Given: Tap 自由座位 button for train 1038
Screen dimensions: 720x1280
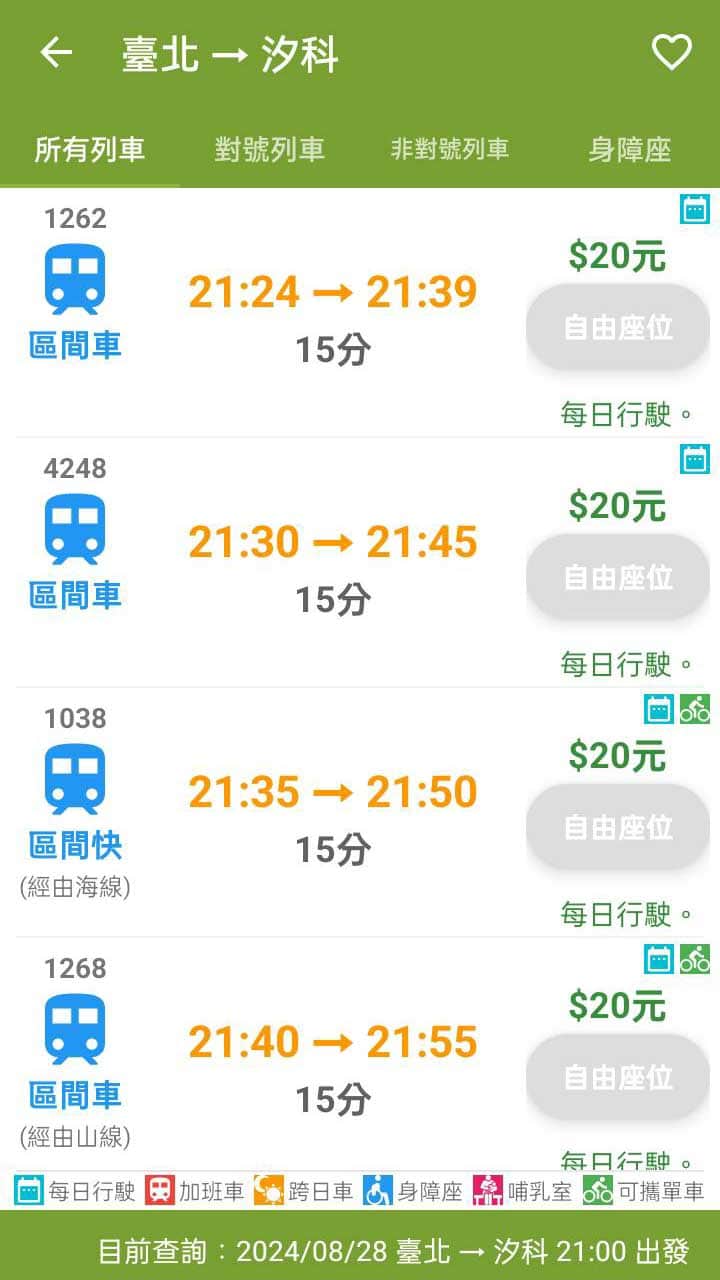Looking at the screenshot, I should [618, 827].
